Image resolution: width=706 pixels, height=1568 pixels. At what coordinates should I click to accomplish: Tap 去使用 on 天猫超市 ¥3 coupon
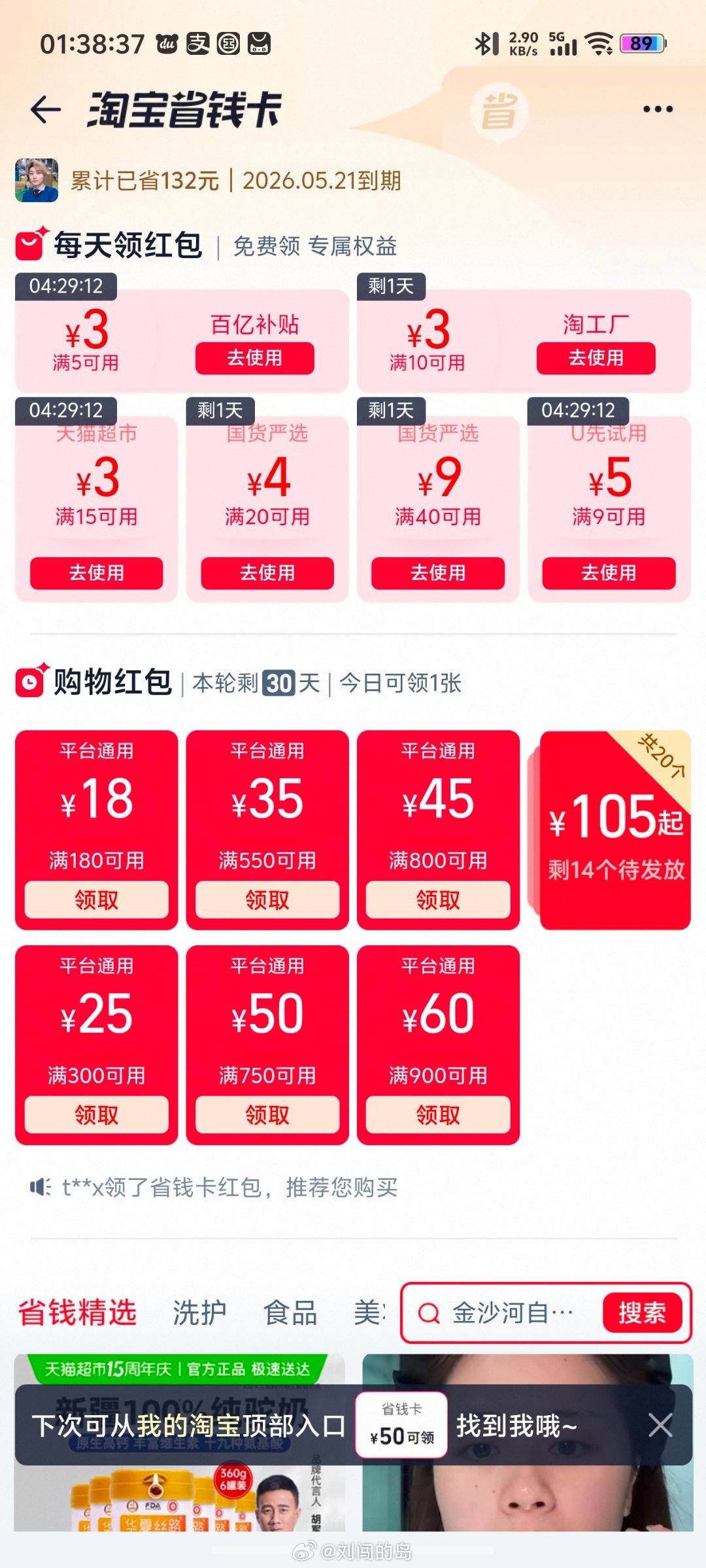coord(96,573)
